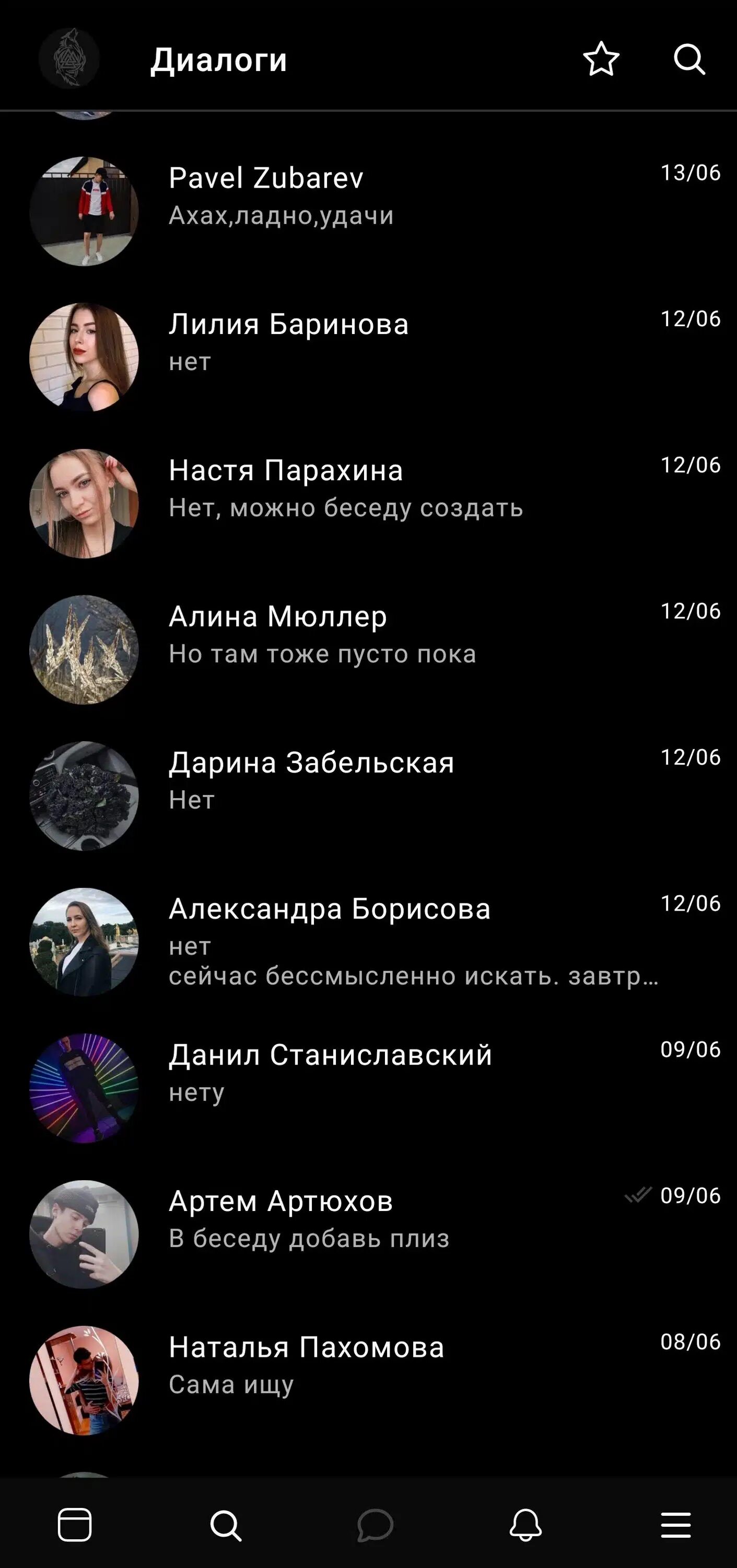Open the conversation with Алина Мюллер

pos(369,650)
